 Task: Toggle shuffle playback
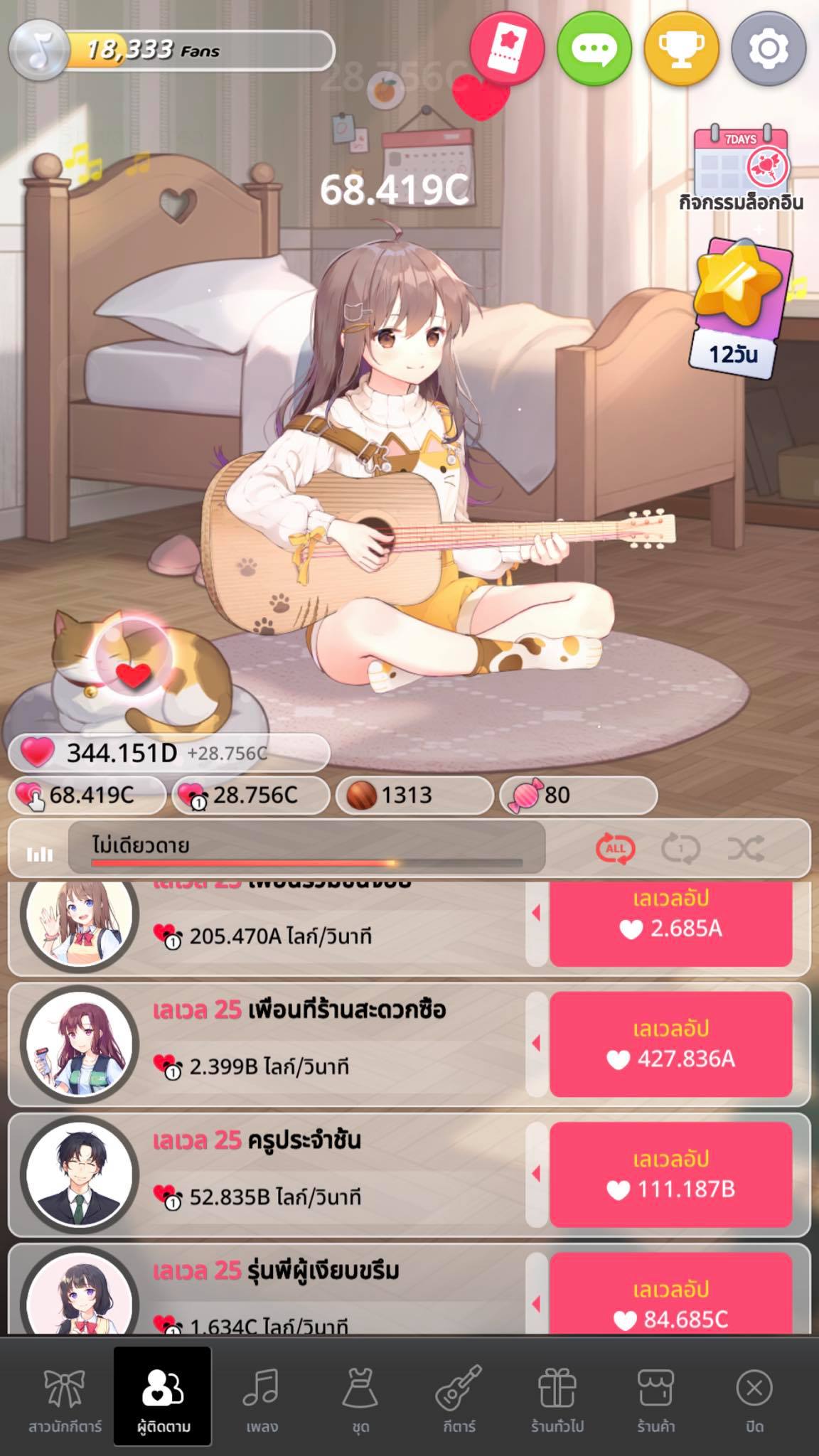(745, 848)
